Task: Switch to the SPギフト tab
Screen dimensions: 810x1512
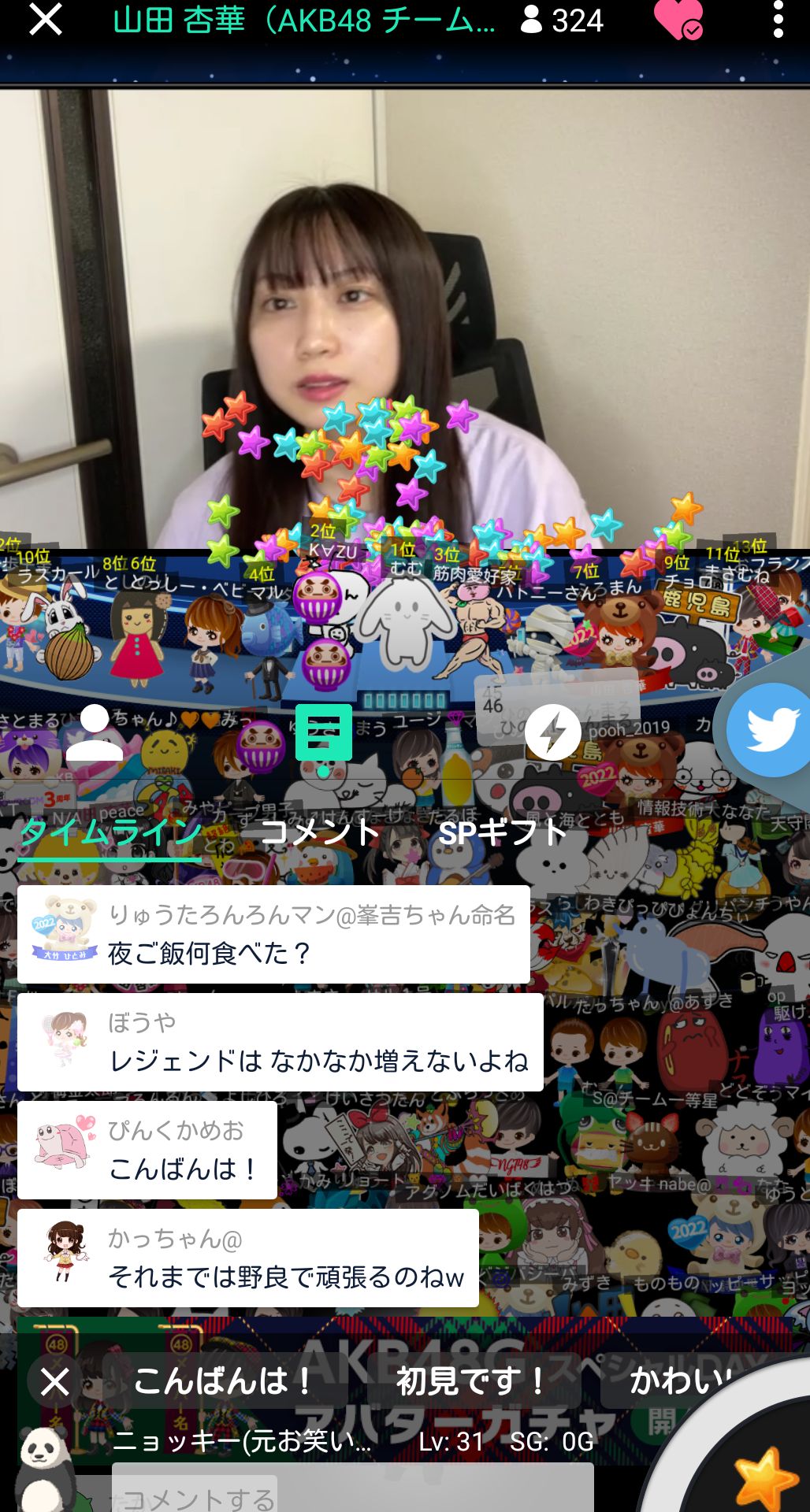Action: (502, 832)
